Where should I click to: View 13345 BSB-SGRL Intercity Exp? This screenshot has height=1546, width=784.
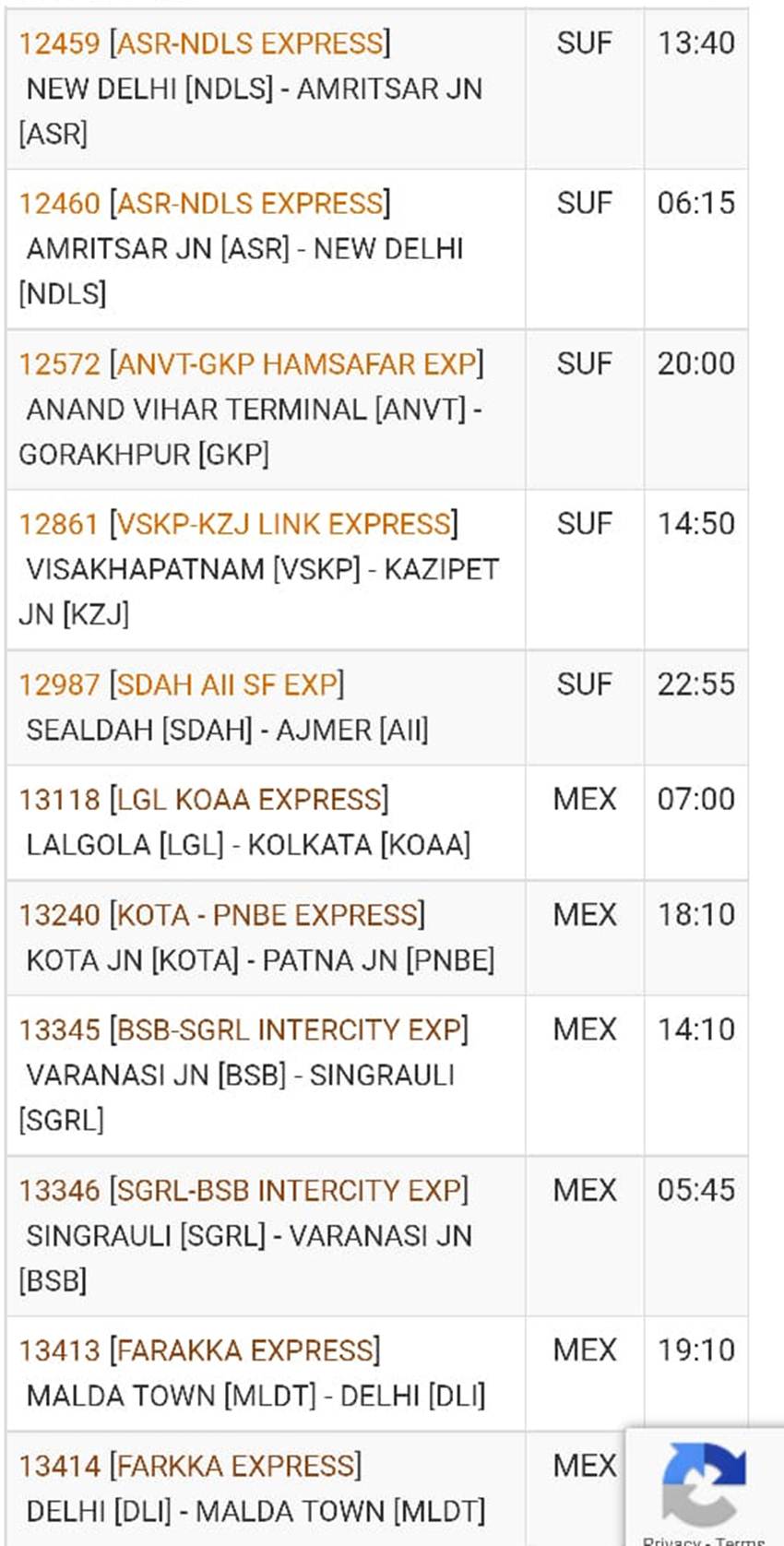click(244, 1030)
